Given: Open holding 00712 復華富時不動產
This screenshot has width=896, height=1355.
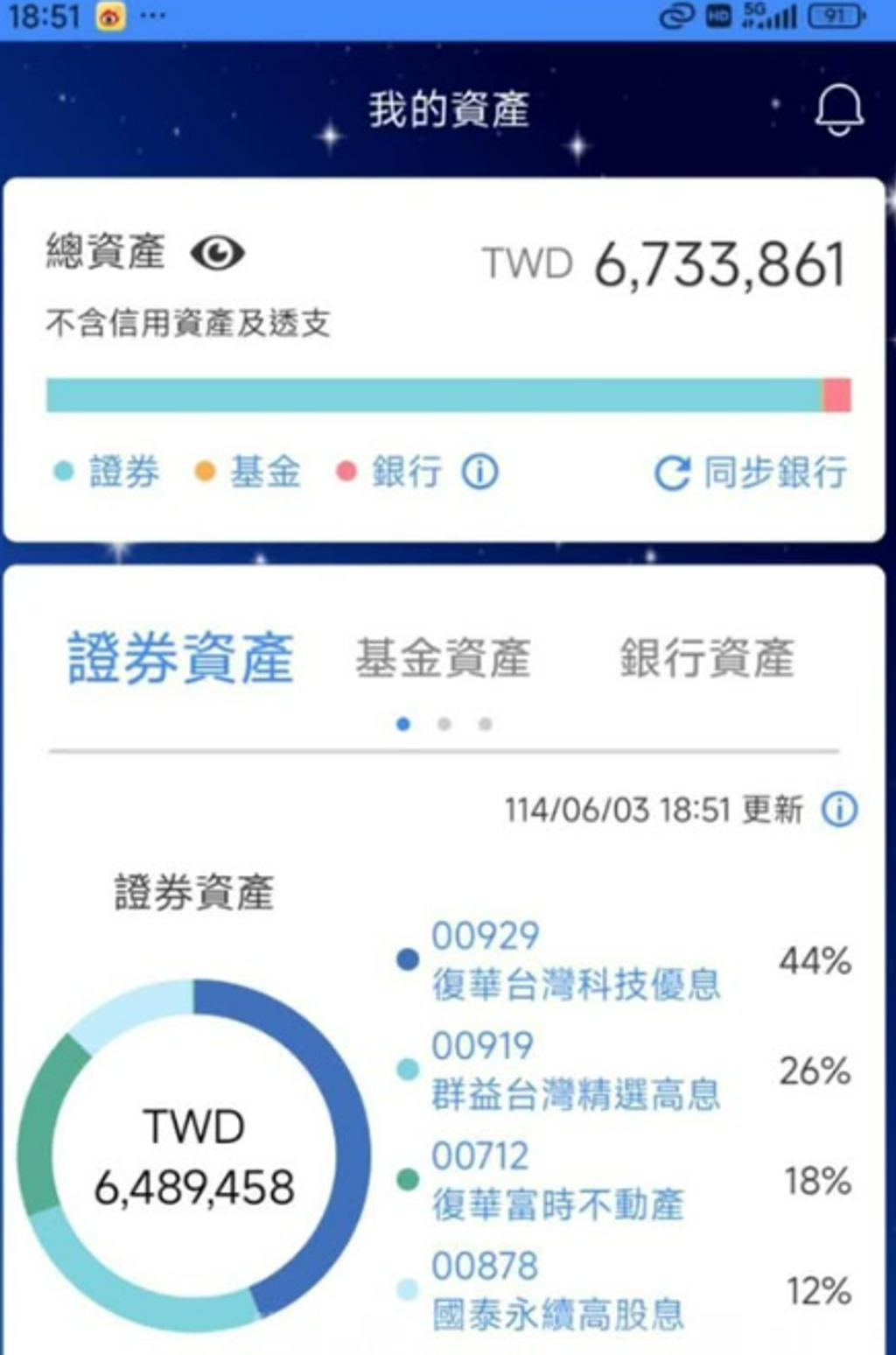Looking at the screenshot, I should click(557, 1180).
